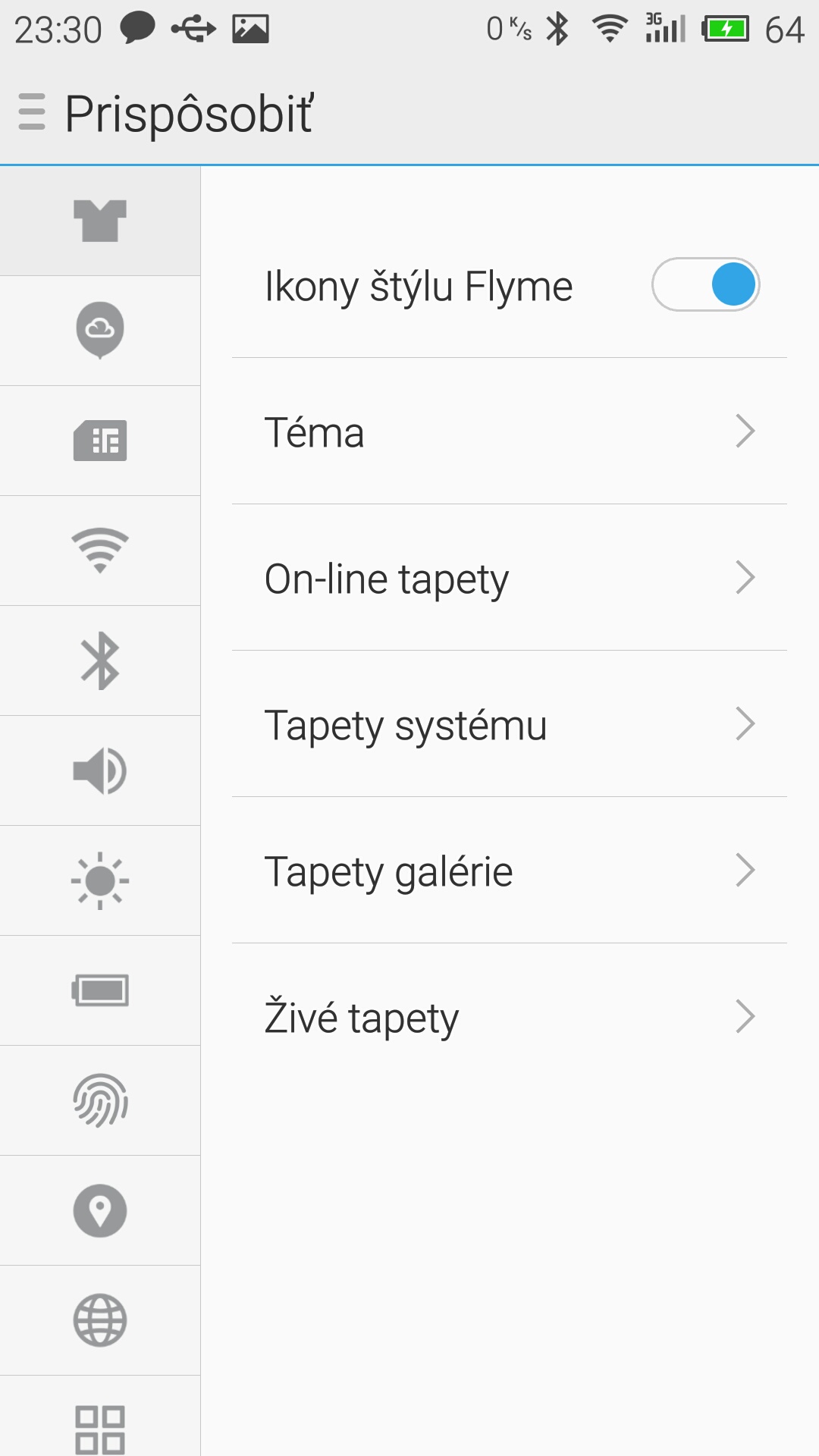
Task: Select the shirt icon personalization tab
Action: pyautogui.click(x=100, y=221)
